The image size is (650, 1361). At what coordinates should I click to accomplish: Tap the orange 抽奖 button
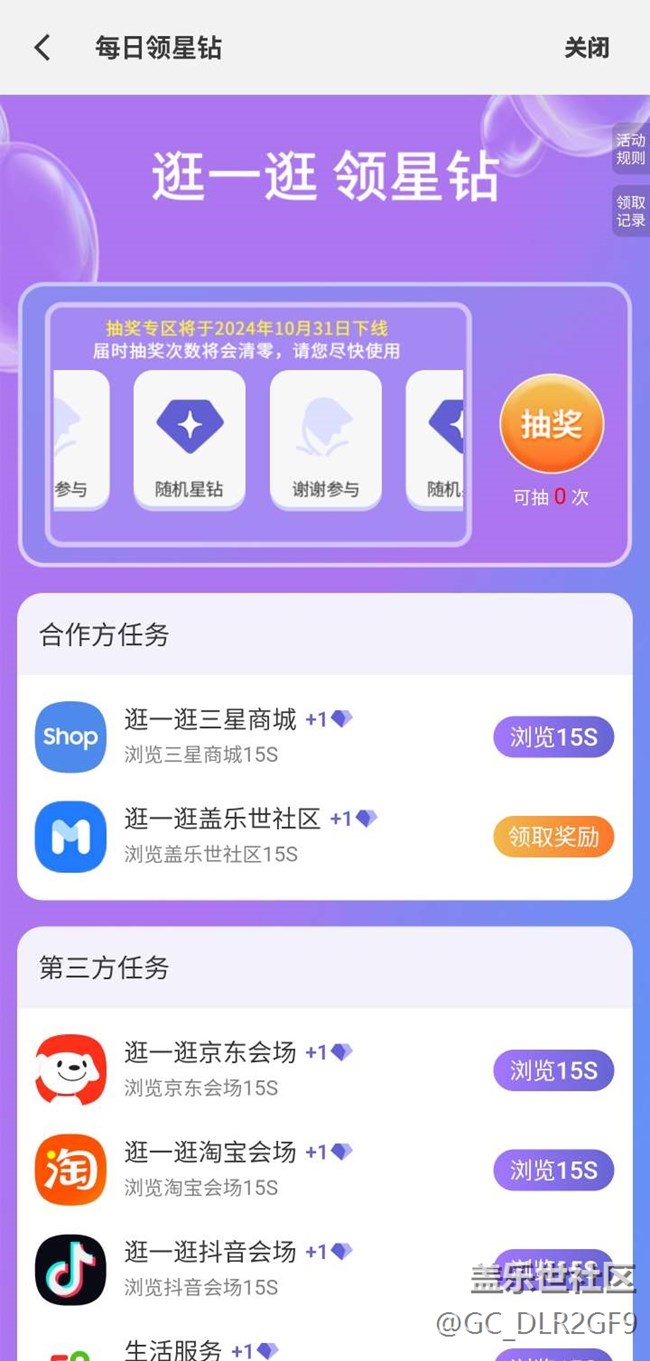552,423
